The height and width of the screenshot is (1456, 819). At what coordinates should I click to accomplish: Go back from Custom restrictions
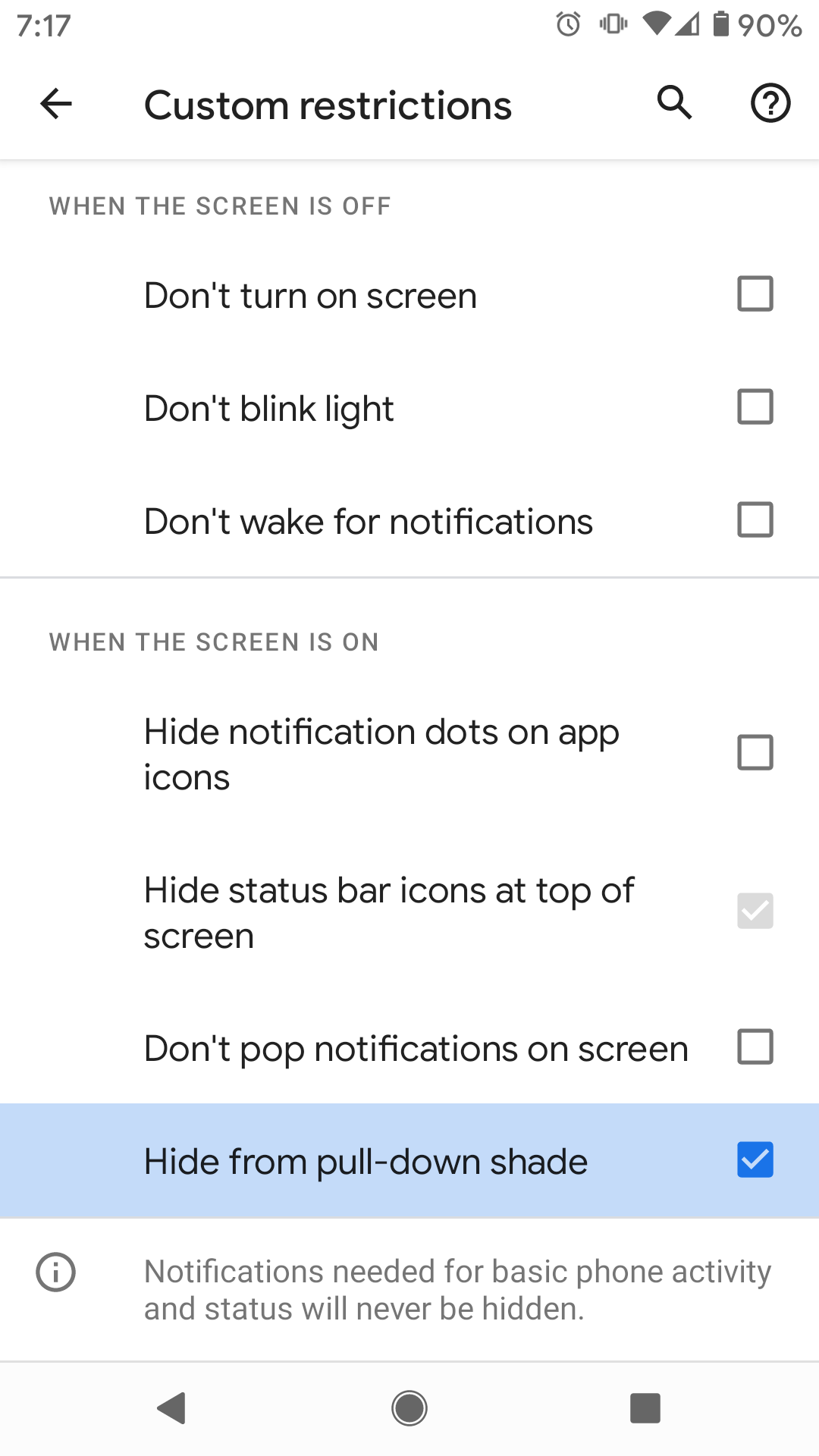[x=55, y=104]
